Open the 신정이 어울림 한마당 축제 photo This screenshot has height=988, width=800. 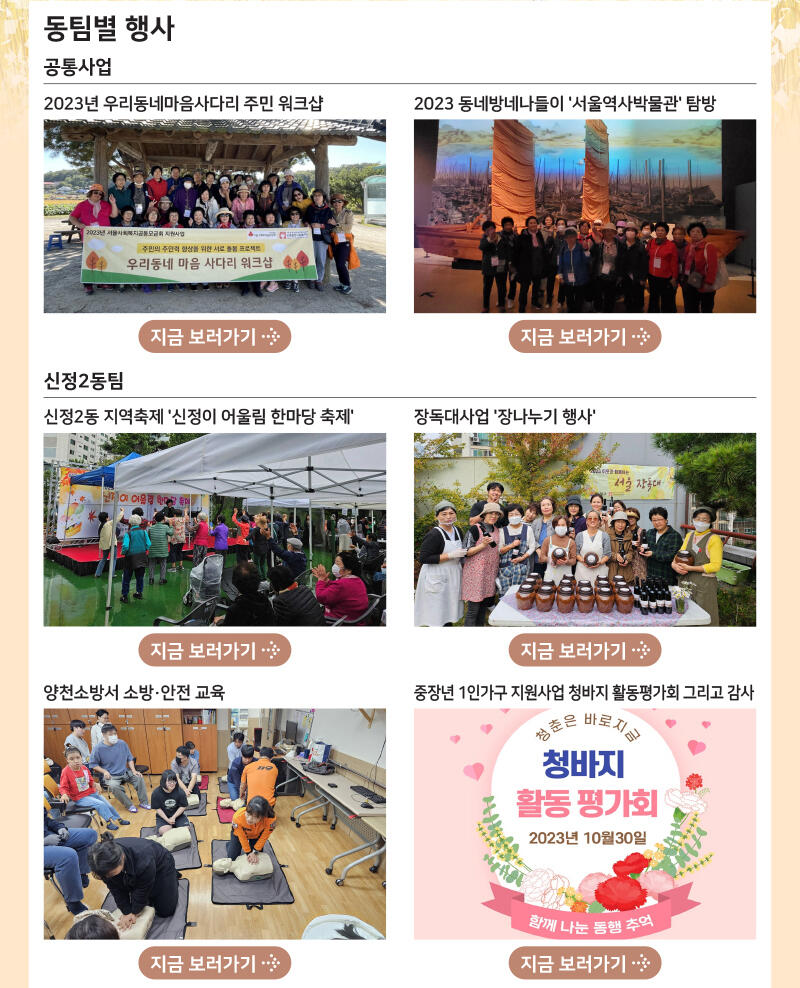(214, 529)
